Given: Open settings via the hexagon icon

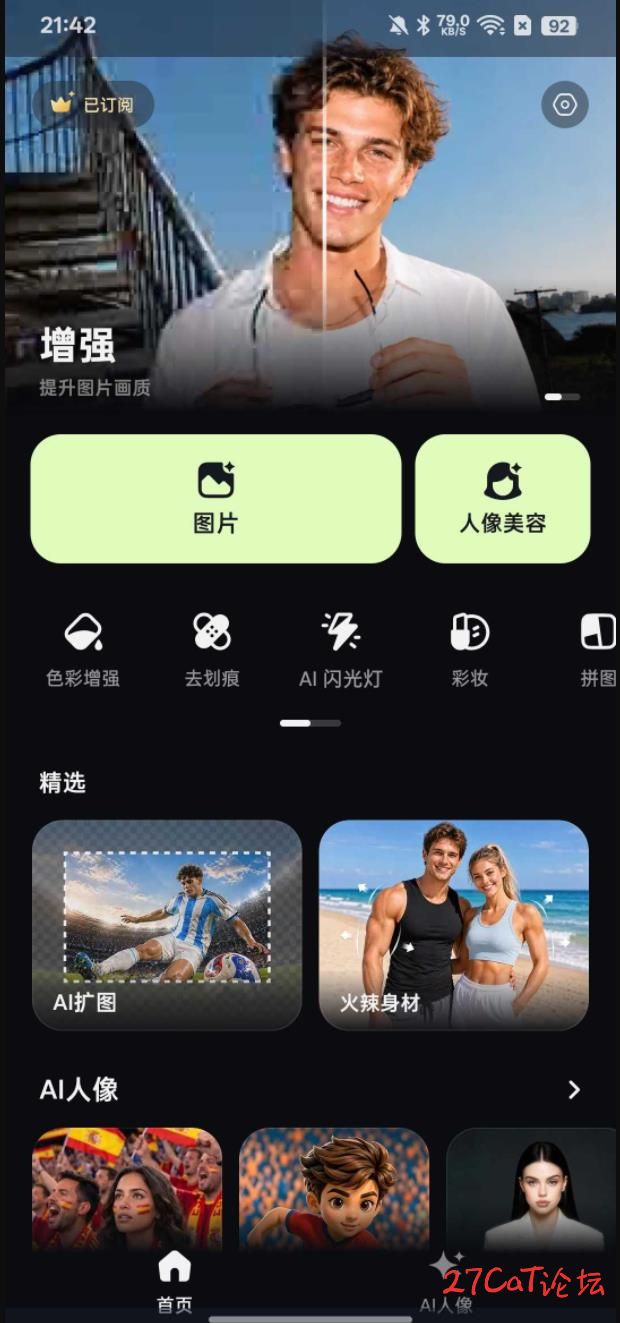Looking at the screenshot, I should click(565, 105).
